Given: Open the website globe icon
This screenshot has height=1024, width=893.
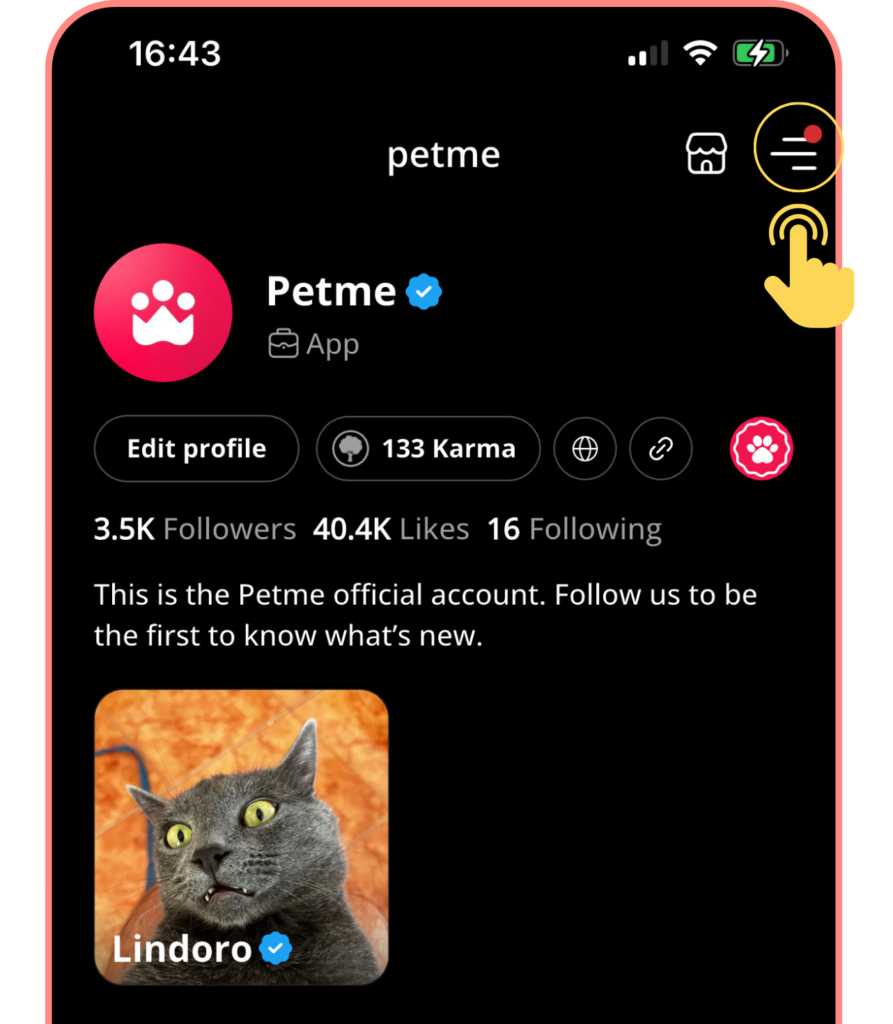Looking at the screenshot, I should tap(585, 449).
